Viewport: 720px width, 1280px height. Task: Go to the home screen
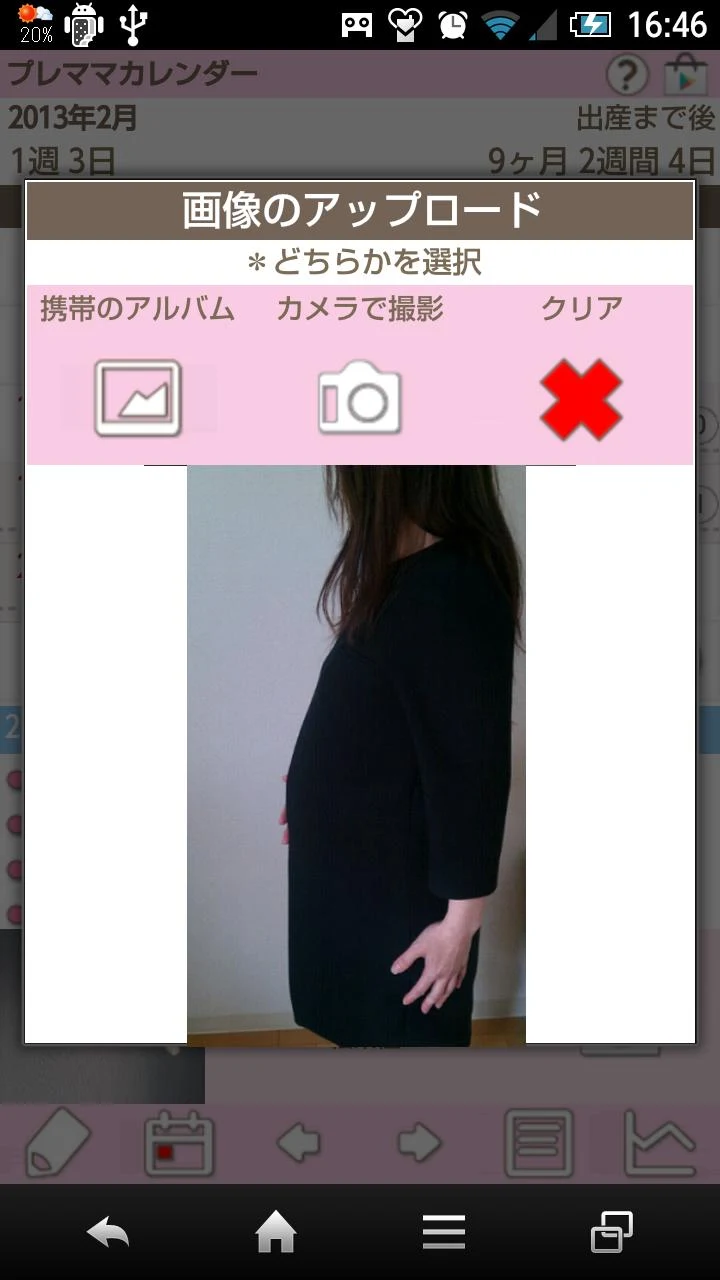click(x=276, y=1232)
